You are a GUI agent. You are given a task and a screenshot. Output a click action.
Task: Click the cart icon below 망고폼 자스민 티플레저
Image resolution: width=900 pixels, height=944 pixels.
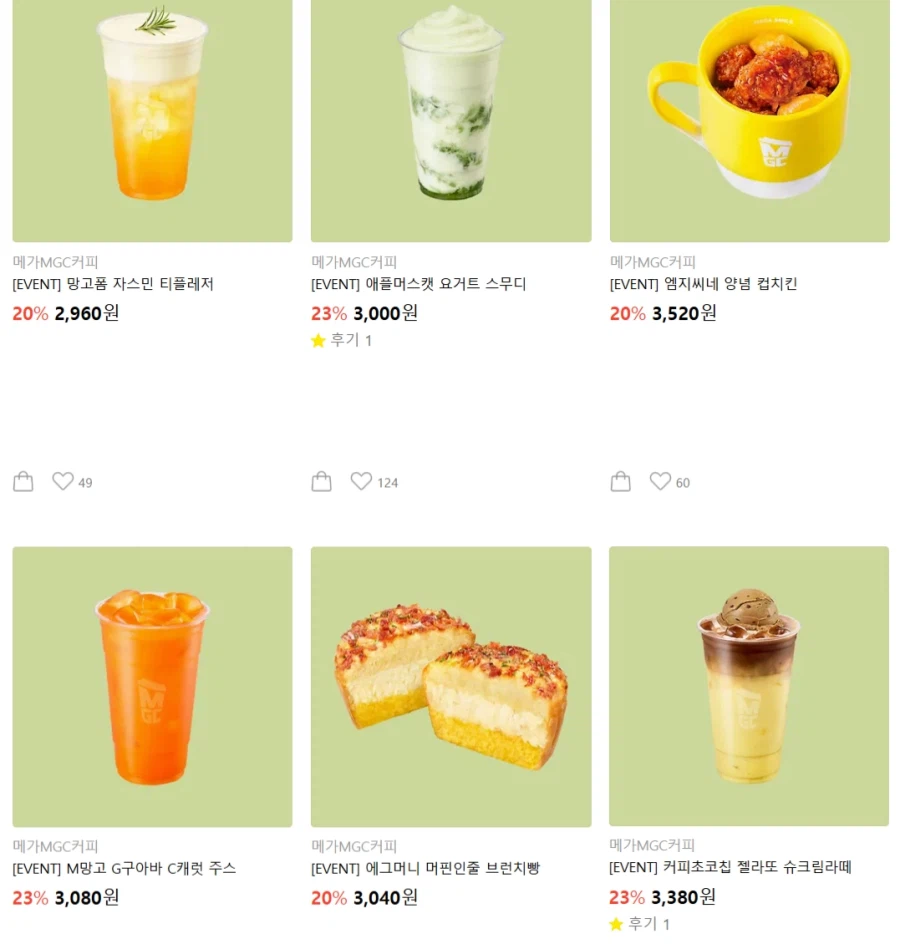coord(23,481)
